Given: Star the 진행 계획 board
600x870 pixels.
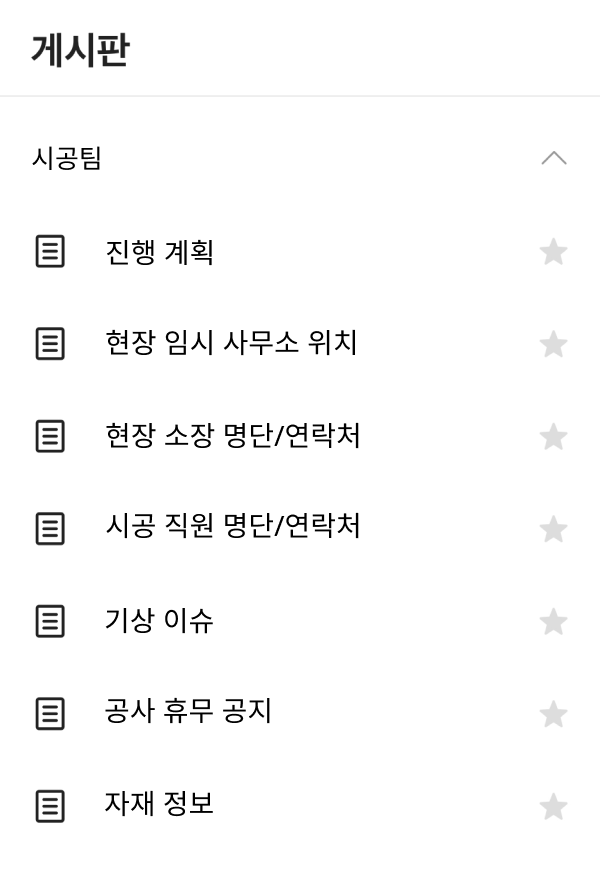Looking at the screenshot, I should pos(553,252).
